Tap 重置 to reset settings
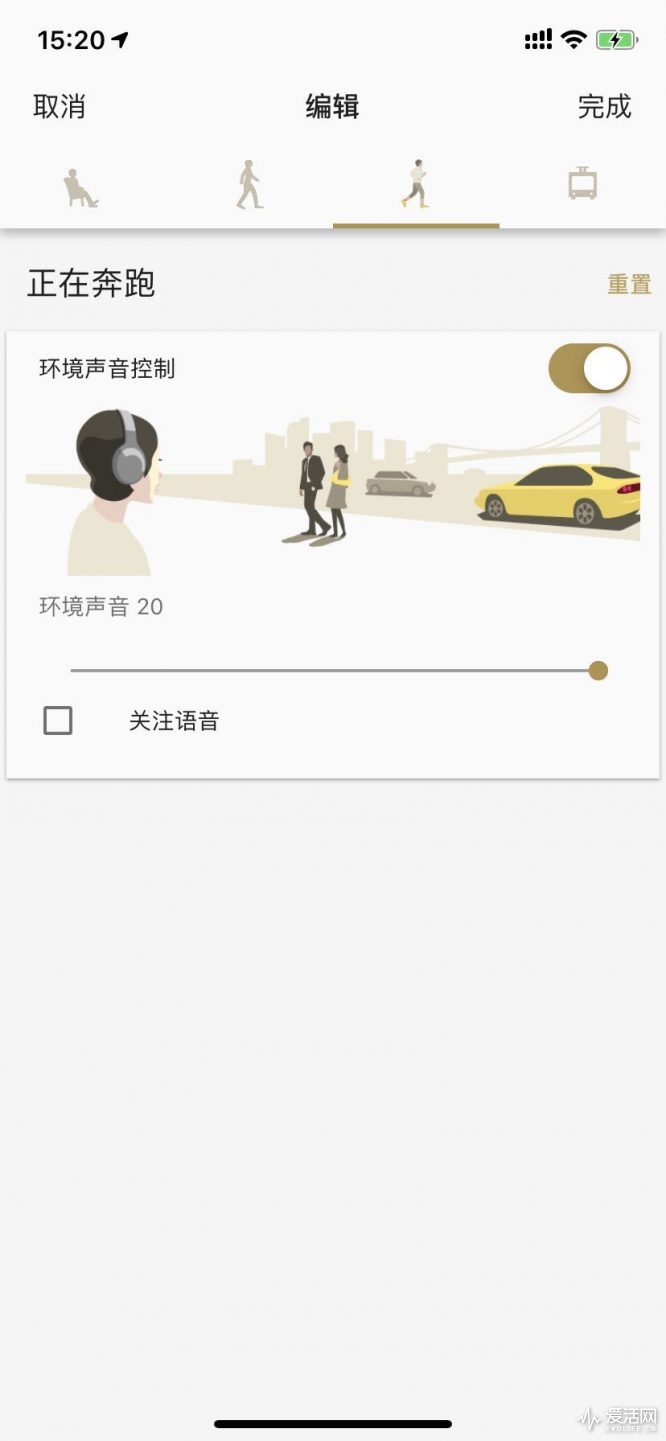The height and width of the screenshot is (1441, 666). tap(629, 285)
